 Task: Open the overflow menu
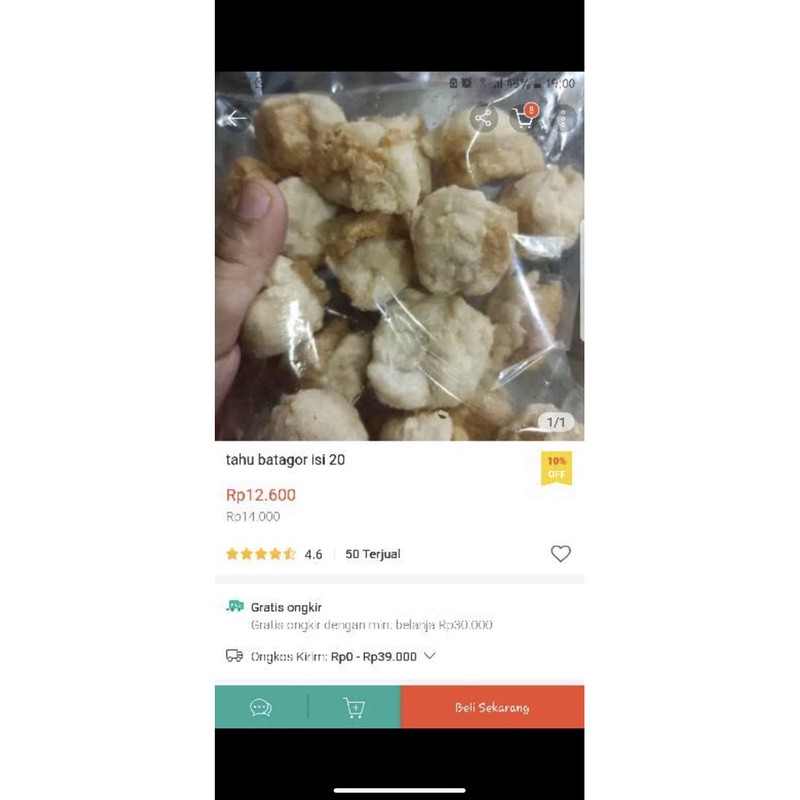click(x=565, y=119)
